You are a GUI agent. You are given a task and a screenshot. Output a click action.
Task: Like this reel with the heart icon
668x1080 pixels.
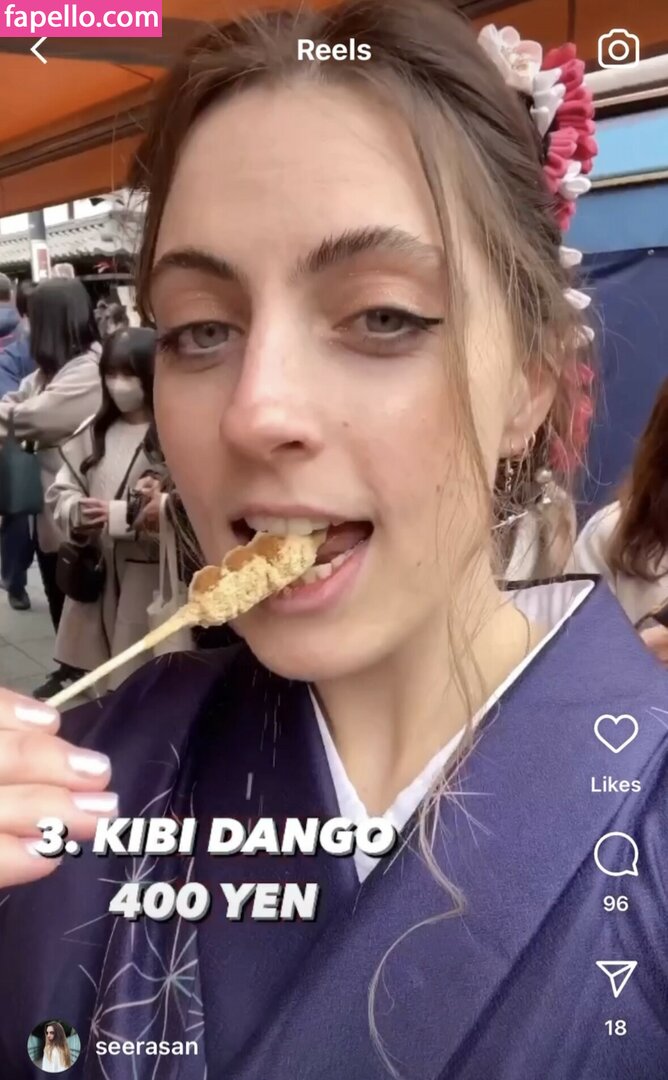tap(616, 734)
